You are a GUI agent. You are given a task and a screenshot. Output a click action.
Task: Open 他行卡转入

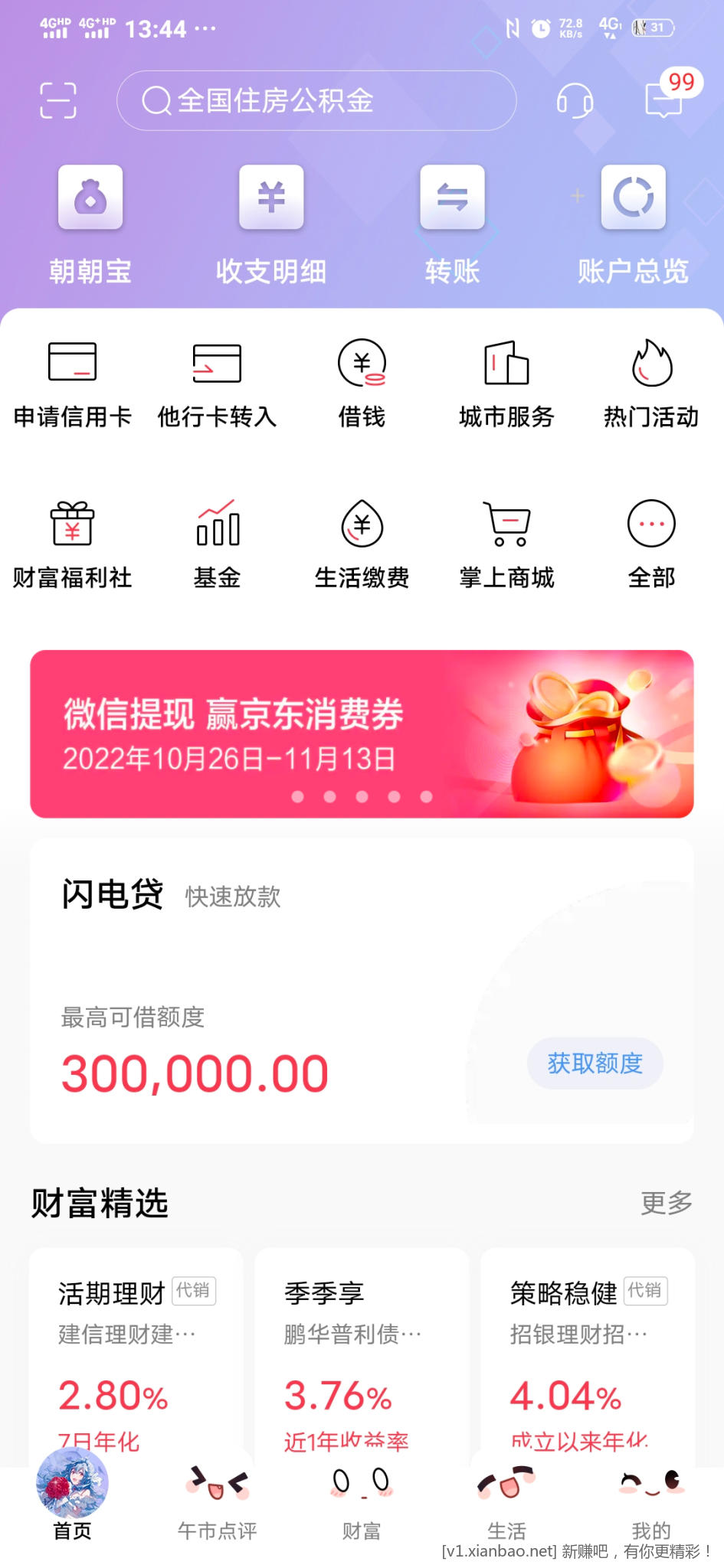click(217, 383)
